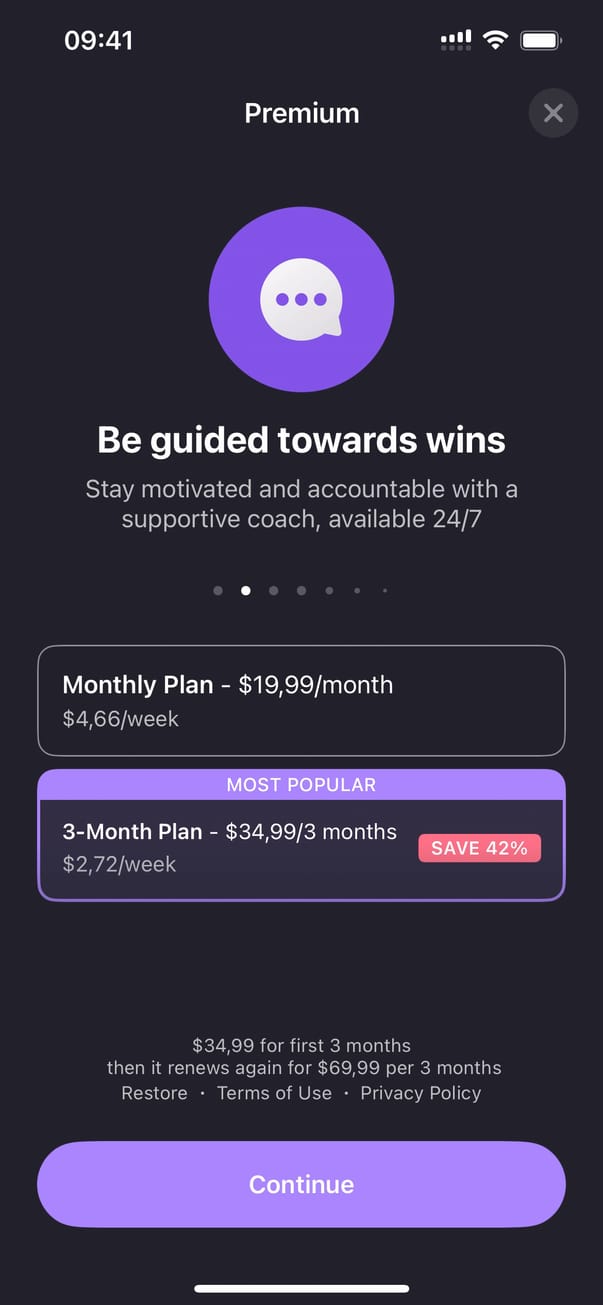Restore previous purchases
The width and height of the screenshot is (603, 1305).
[154, 1093]
